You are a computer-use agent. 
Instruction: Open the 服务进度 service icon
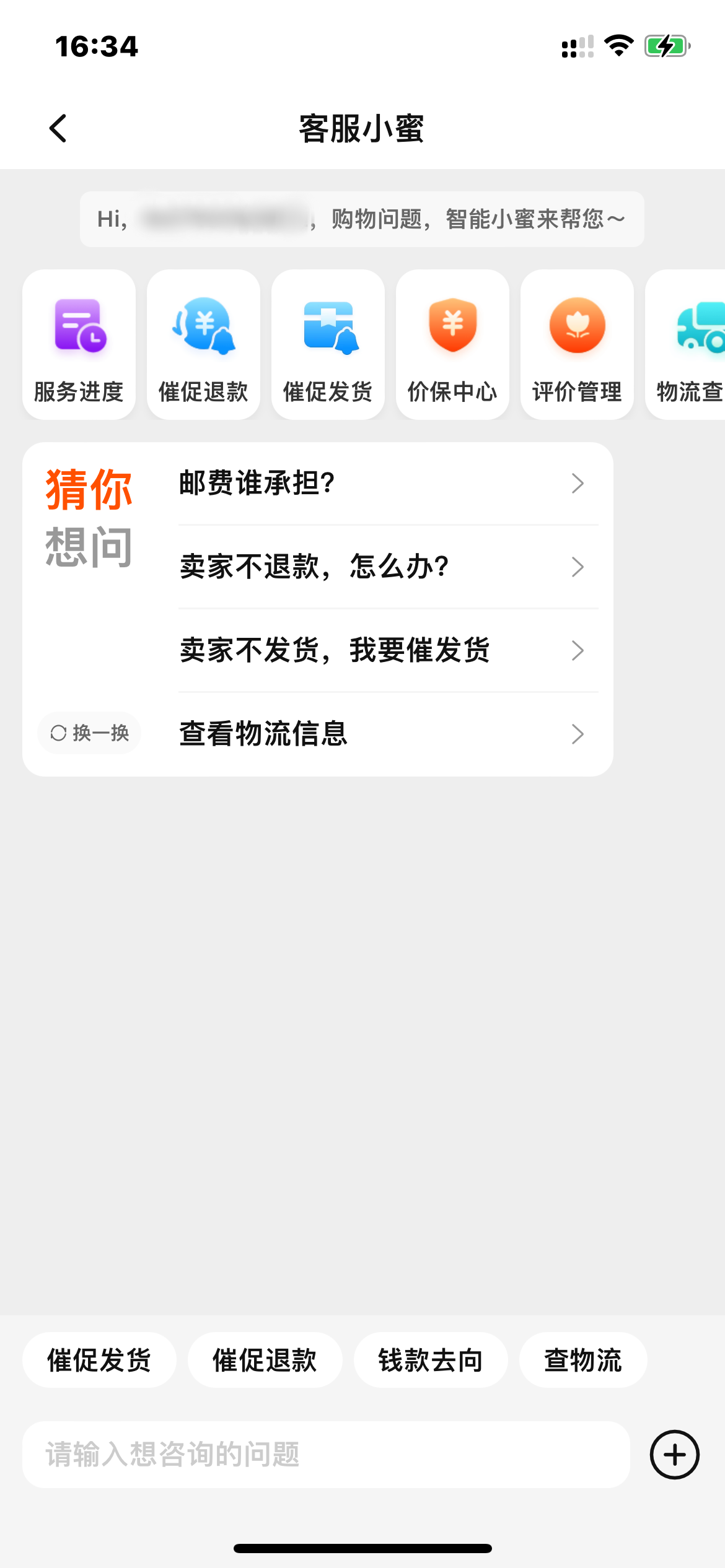click(x=78, y=344)
